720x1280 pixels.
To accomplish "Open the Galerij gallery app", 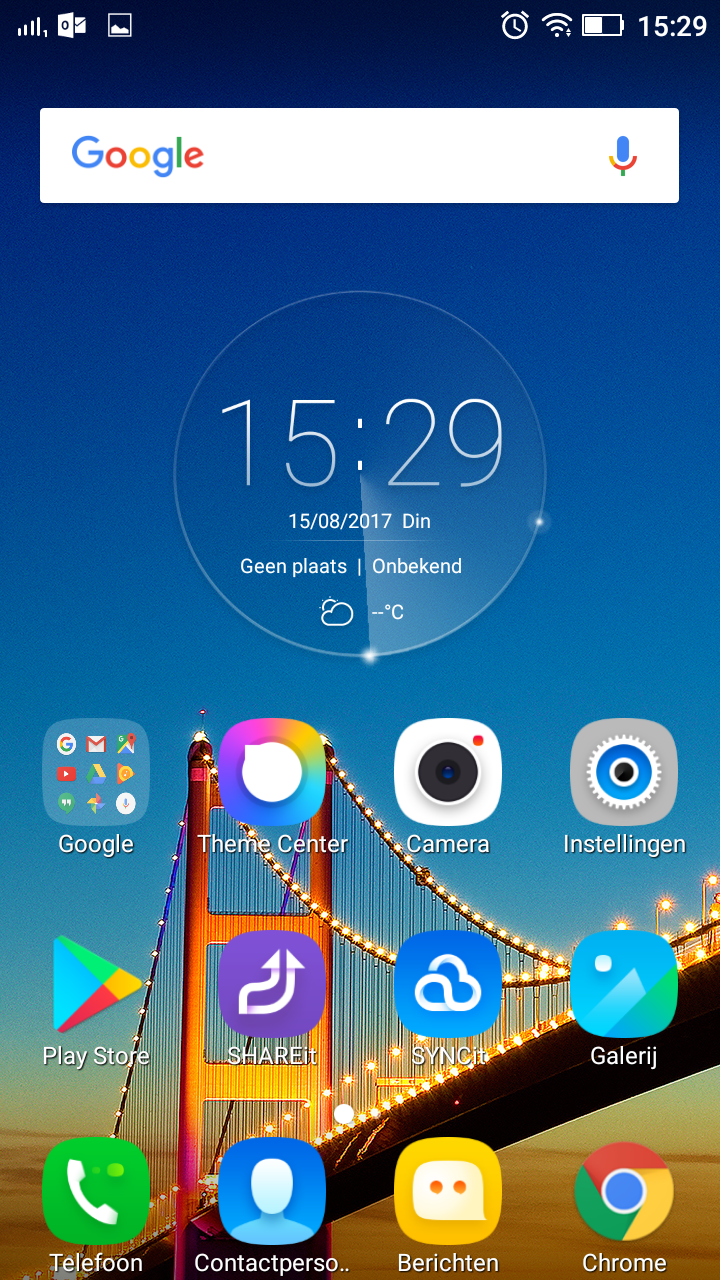I will (x=624, y=984).
